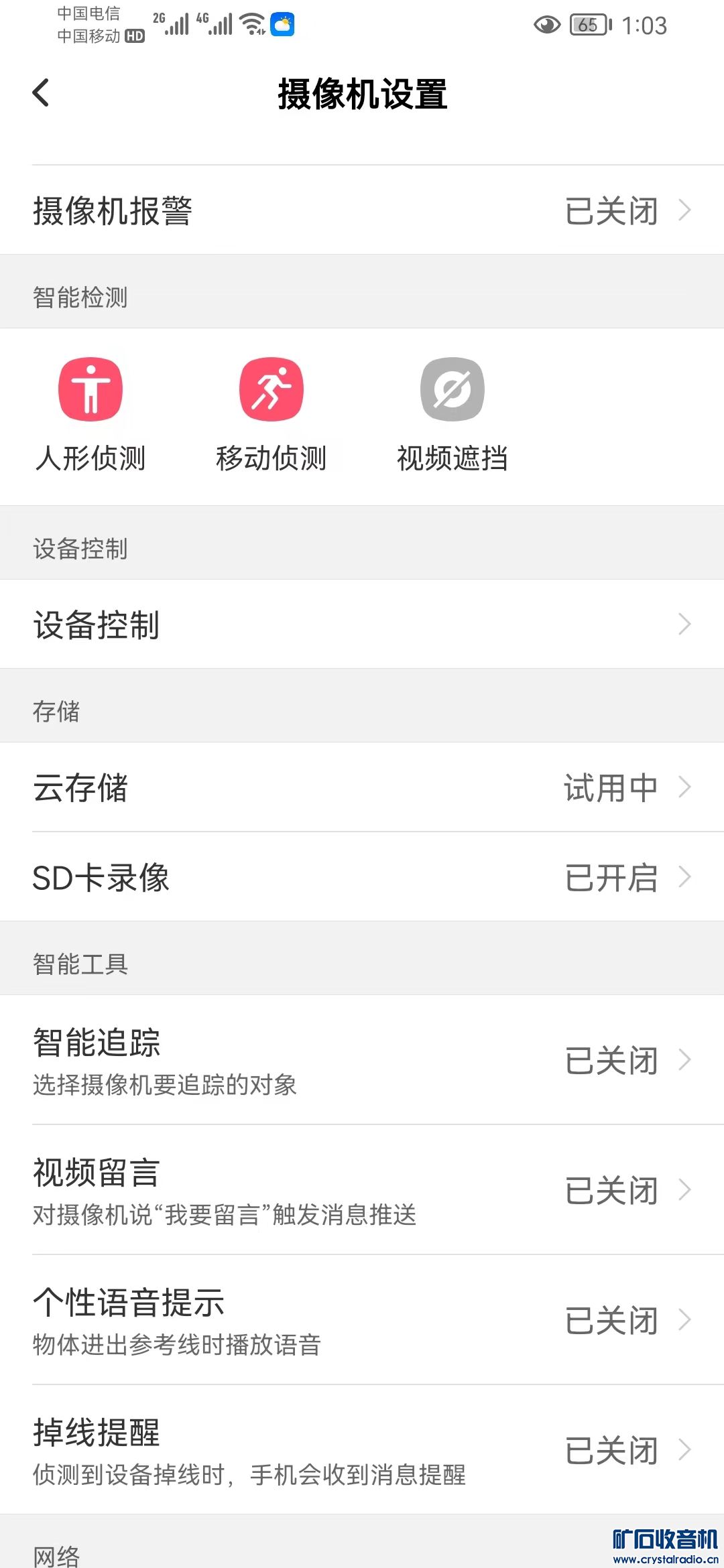This screenshot has width=724, height=1568.
Task: Toggle 移动侦测 motion detection
Action: (271, 389)
